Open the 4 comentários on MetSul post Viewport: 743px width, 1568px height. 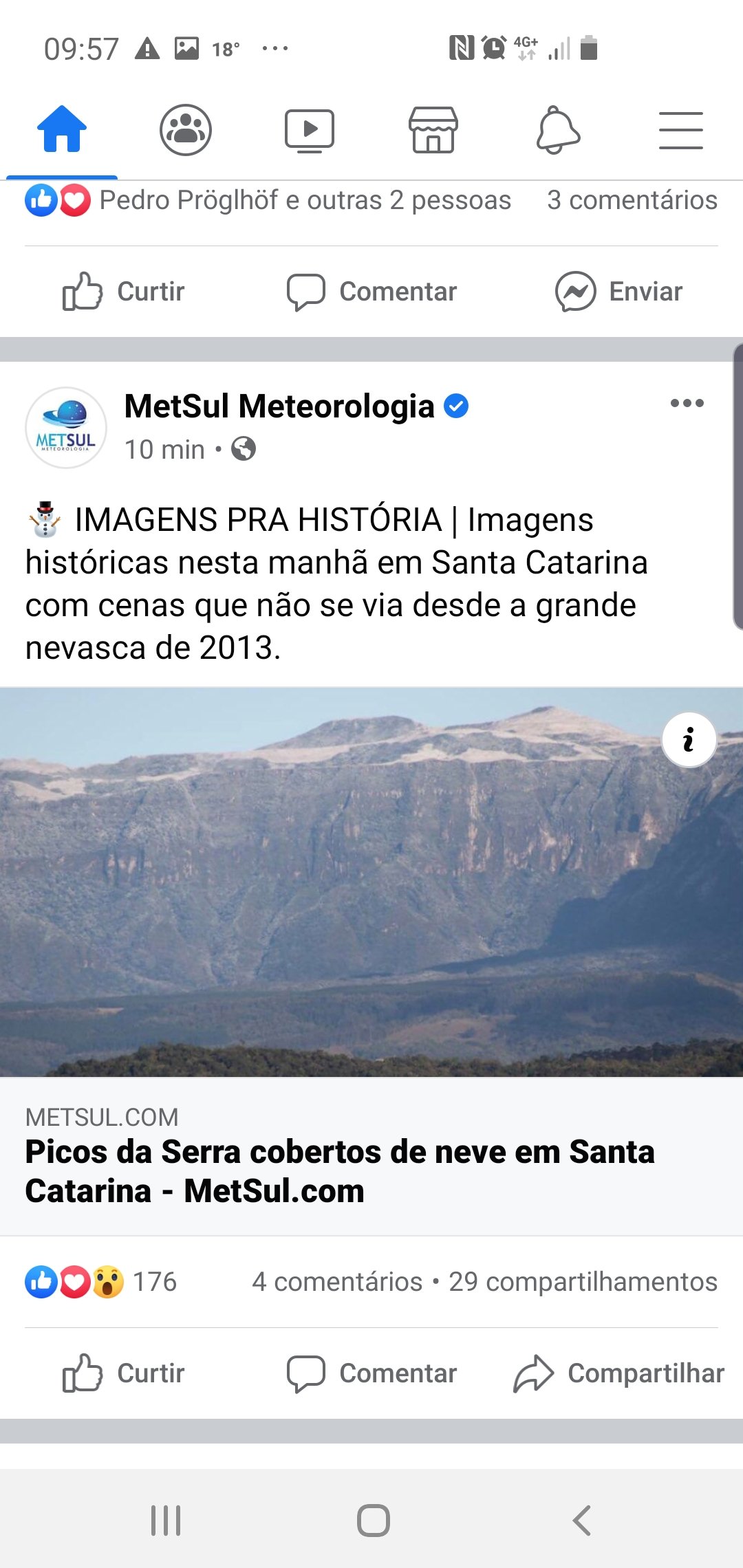point(337,1282)
